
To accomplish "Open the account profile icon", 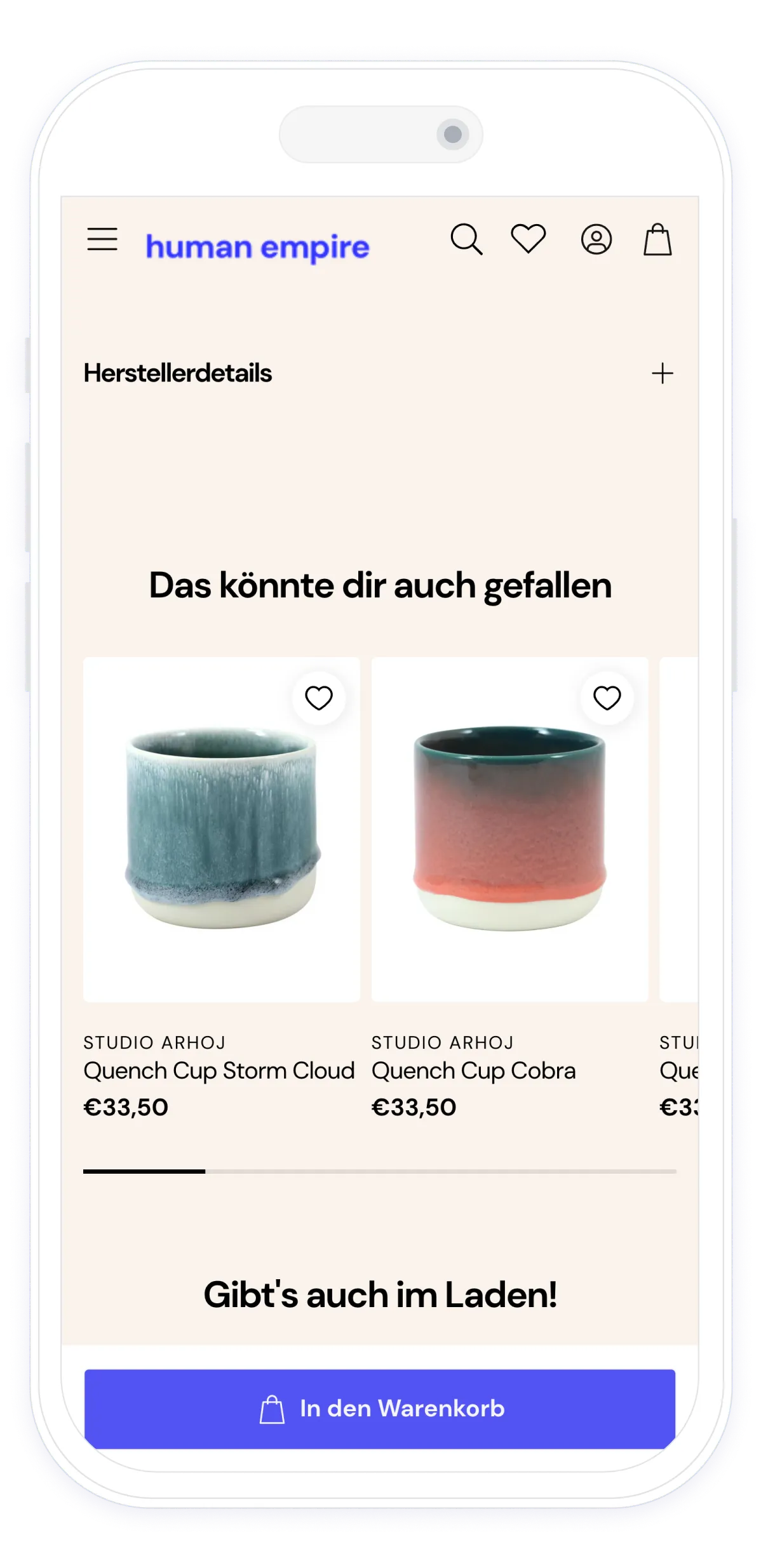I will pos(596,240).
